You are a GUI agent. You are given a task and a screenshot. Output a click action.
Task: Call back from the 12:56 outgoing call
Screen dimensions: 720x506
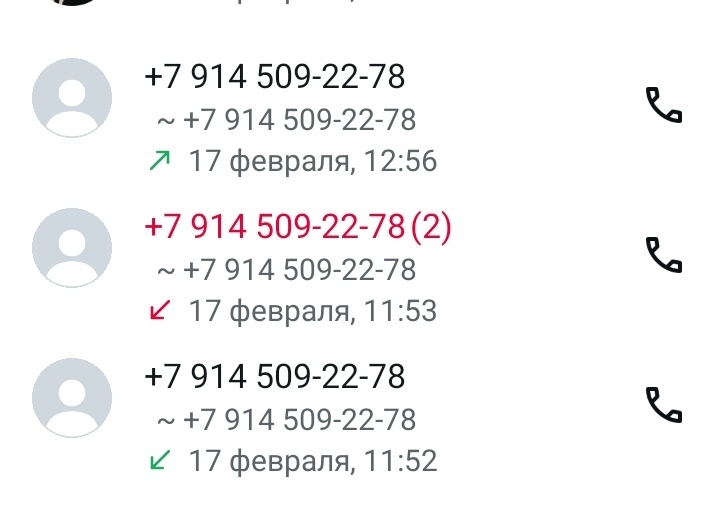[x=664, y=104]
